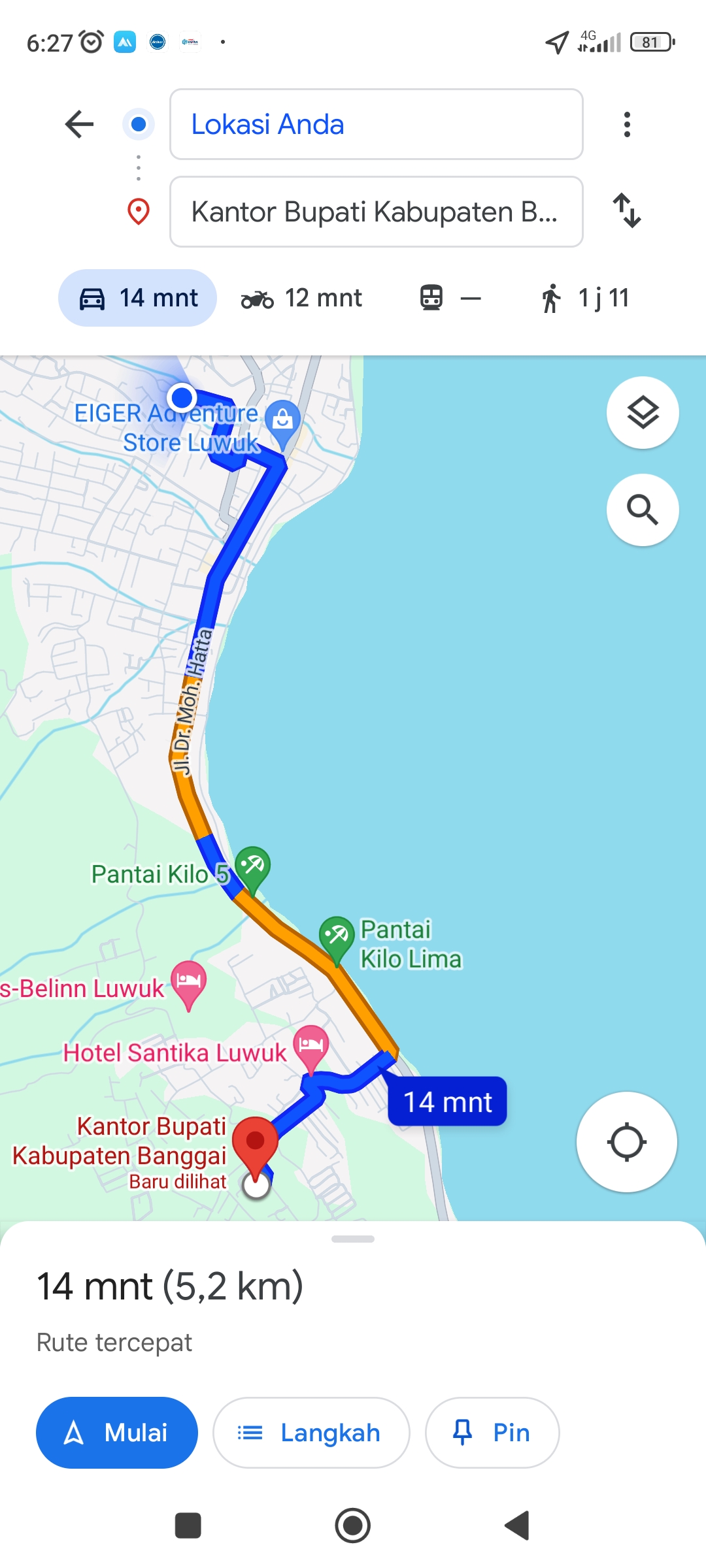Viewport: 706px width, 1568px height.
Task: Tap the system home button
Action: click(x=353, y=1526)
